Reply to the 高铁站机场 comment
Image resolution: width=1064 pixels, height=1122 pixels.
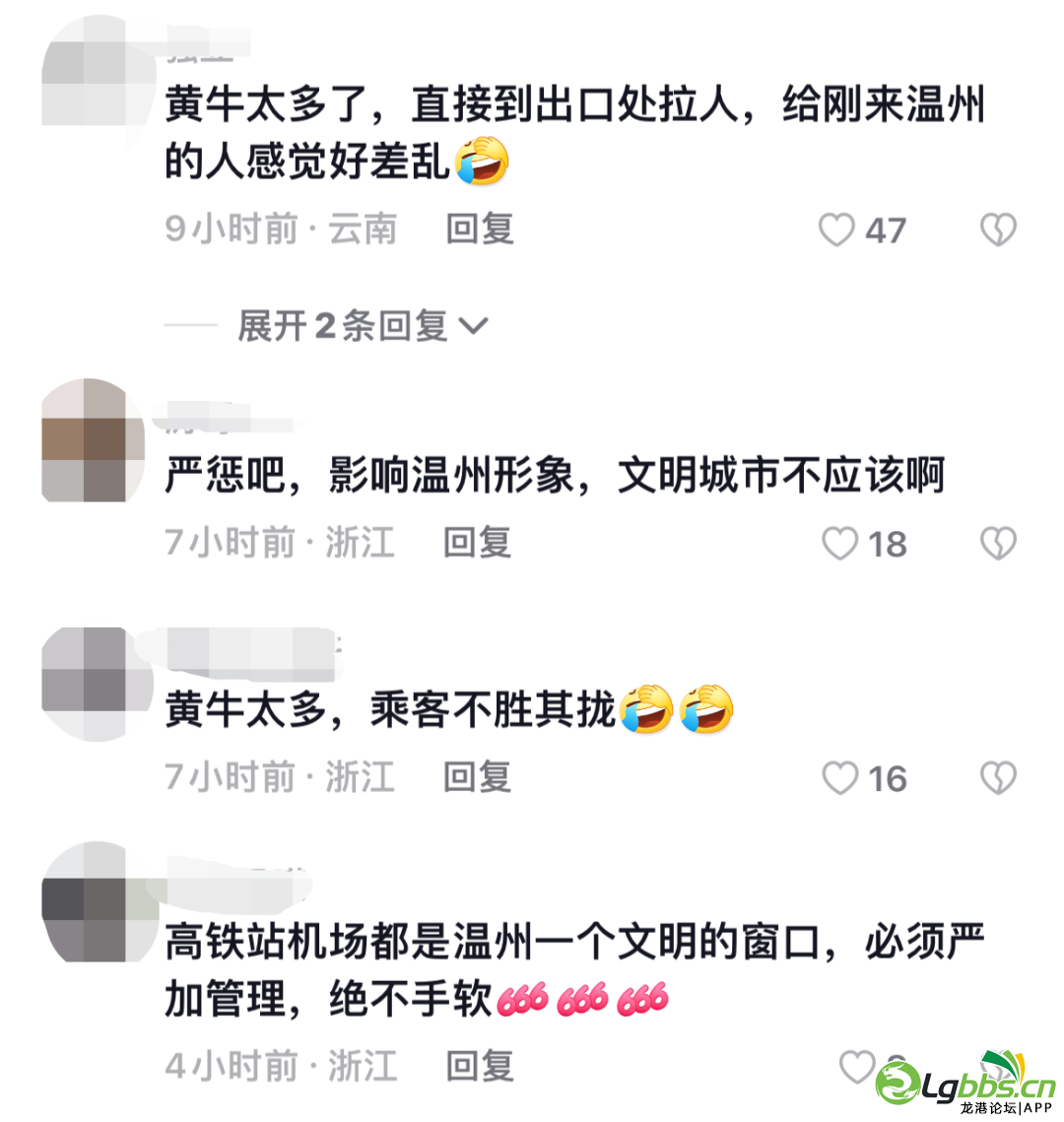tap(480, 1066)
